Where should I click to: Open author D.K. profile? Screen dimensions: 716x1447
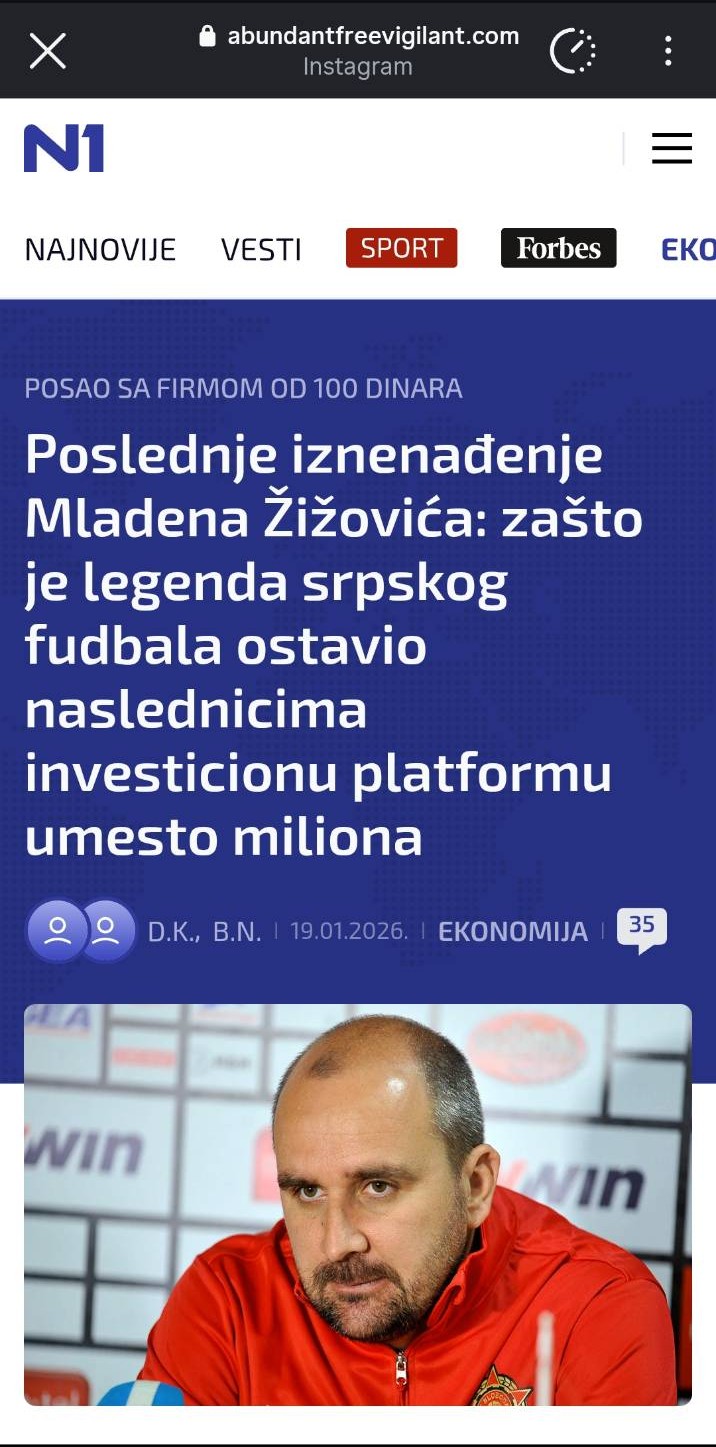(174, 932)
